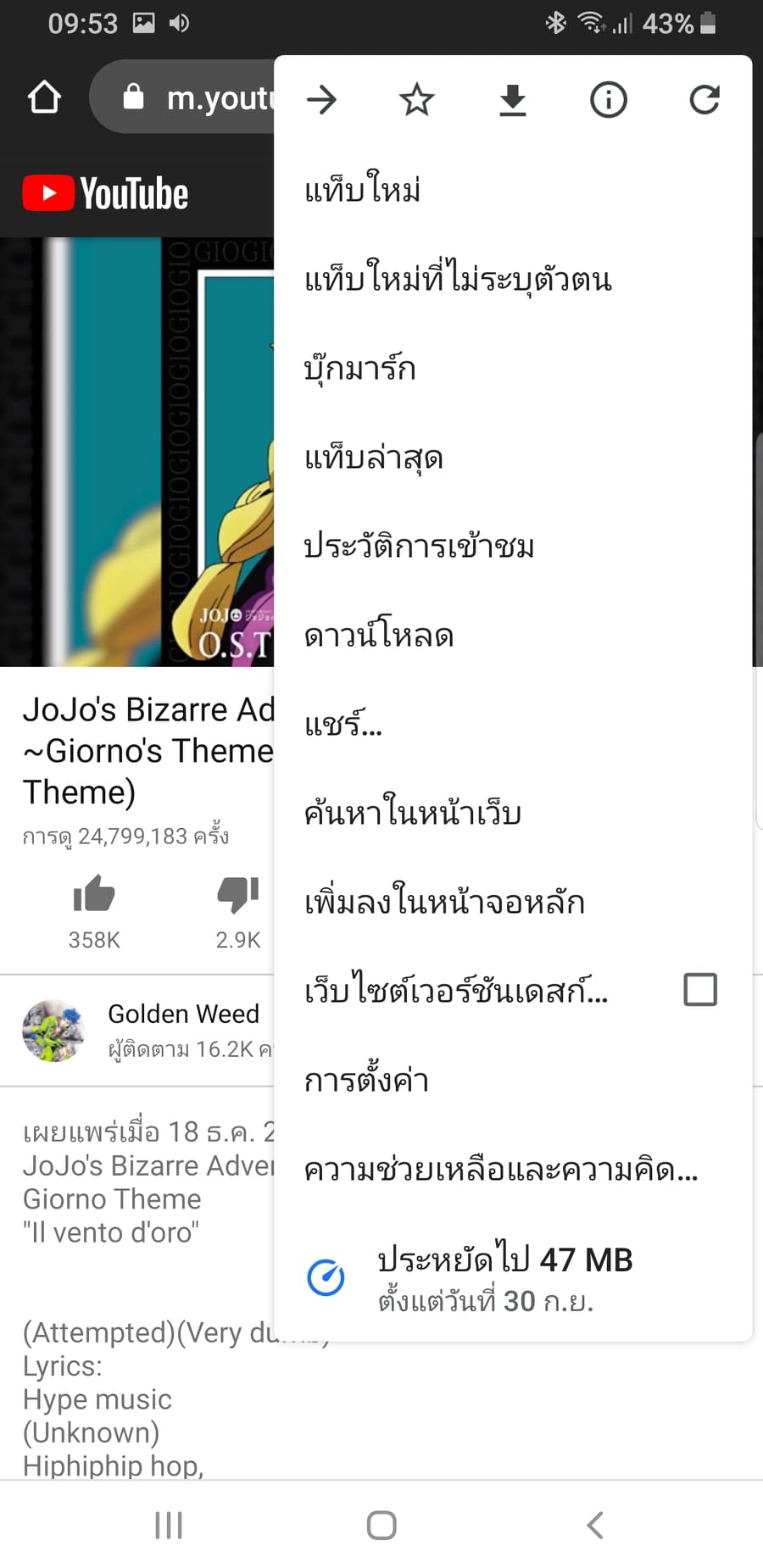This screenshot has width=763, height=1568.
Task: Open the data saver row showing 47 MB
Action: 513,1278
